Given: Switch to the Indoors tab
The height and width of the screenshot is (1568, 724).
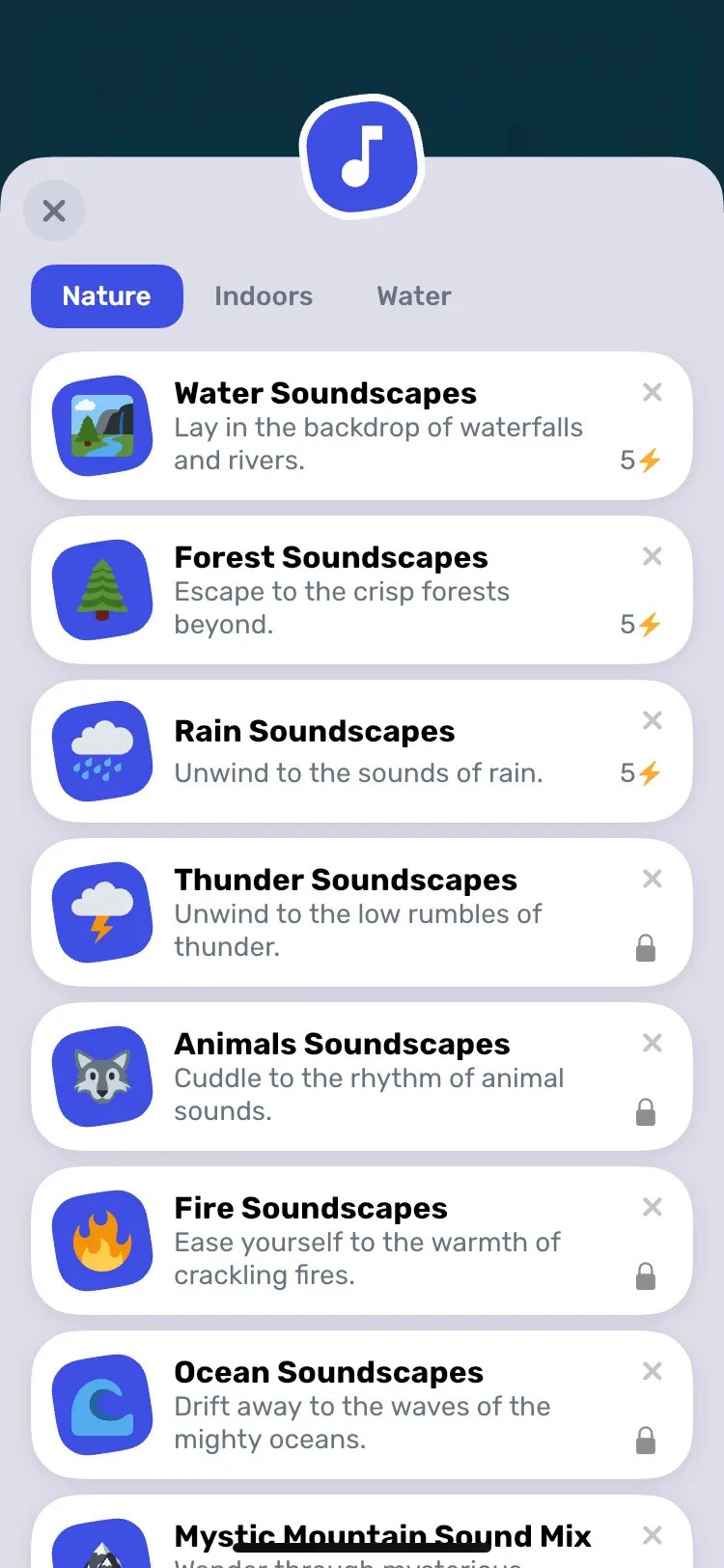Looking at the screenshot, I should [x=264, y=296].
